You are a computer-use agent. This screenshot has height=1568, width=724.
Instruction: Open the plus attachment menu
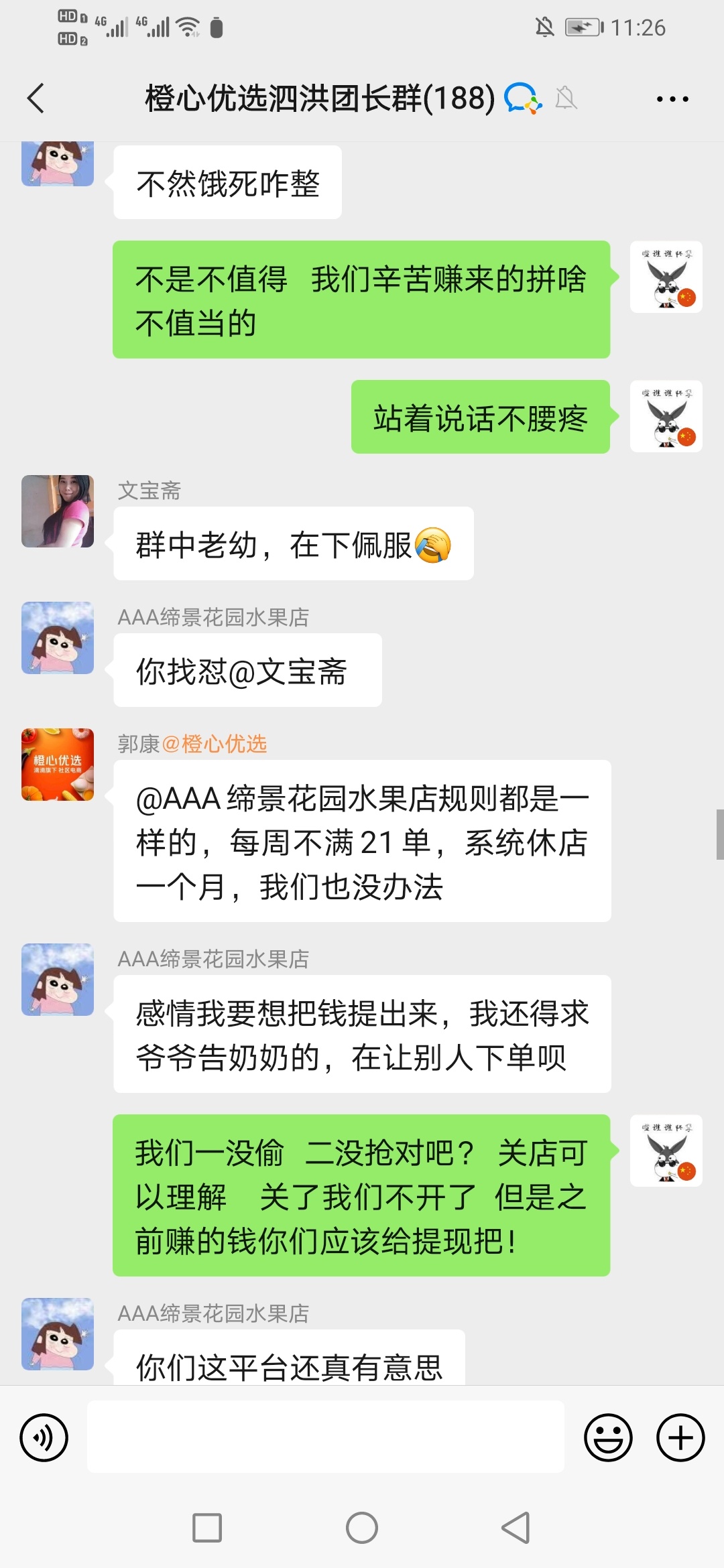(680, 1437)
